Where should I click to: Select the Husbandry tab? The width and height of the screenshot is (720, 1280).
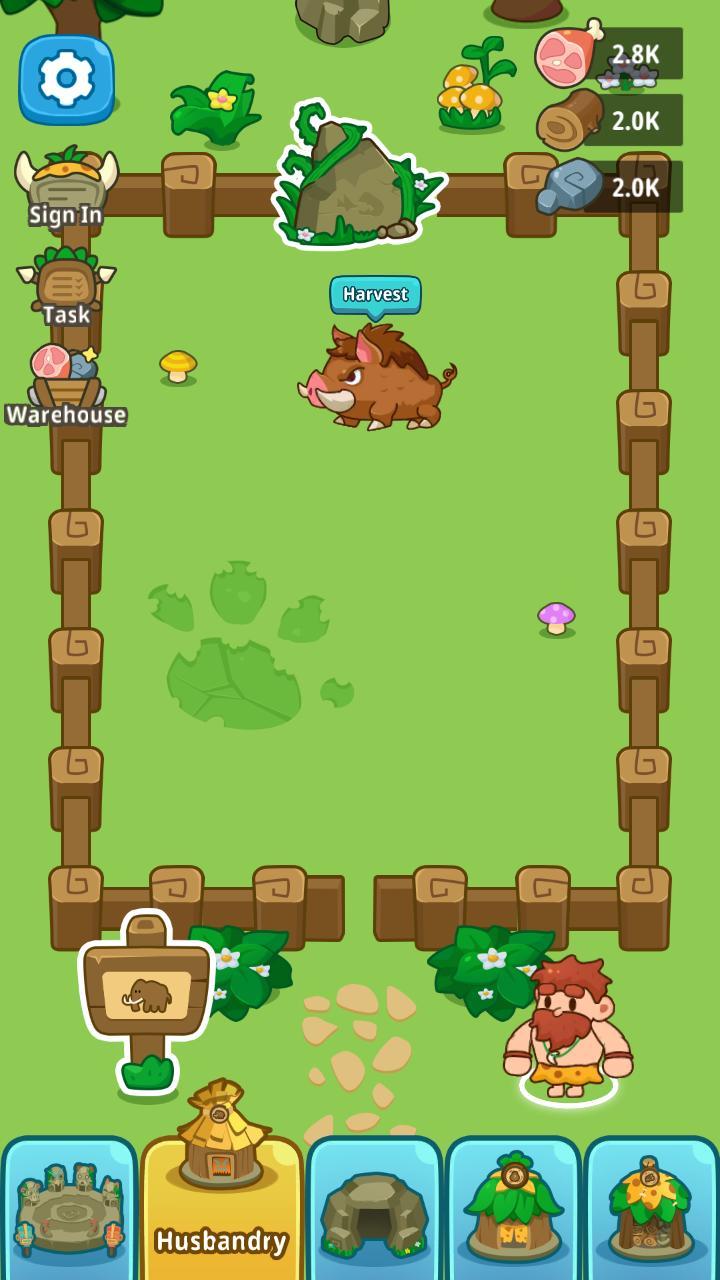(221, 1200)
